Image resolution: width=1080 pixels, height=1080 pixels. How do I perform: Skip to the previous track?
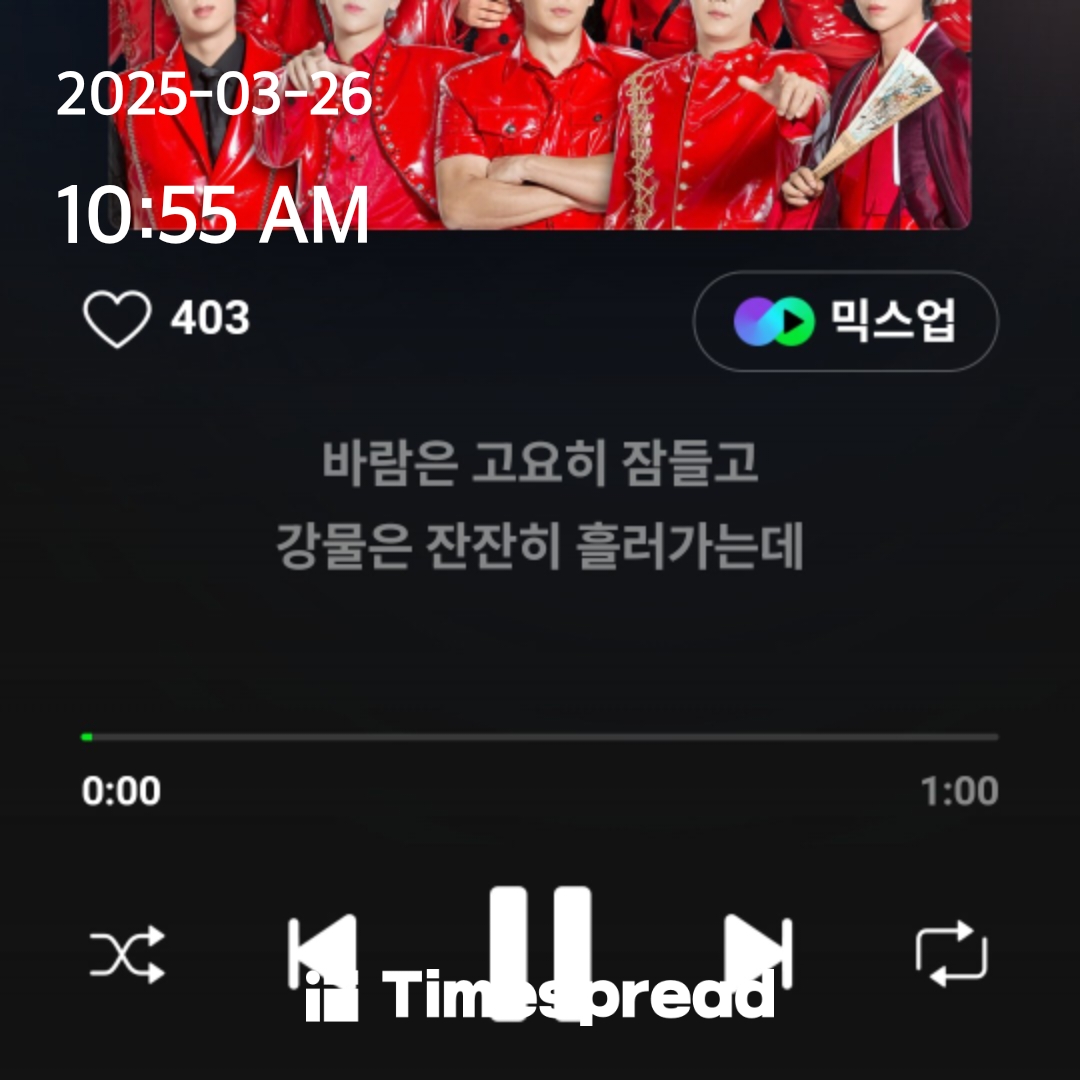click(323, 952)
